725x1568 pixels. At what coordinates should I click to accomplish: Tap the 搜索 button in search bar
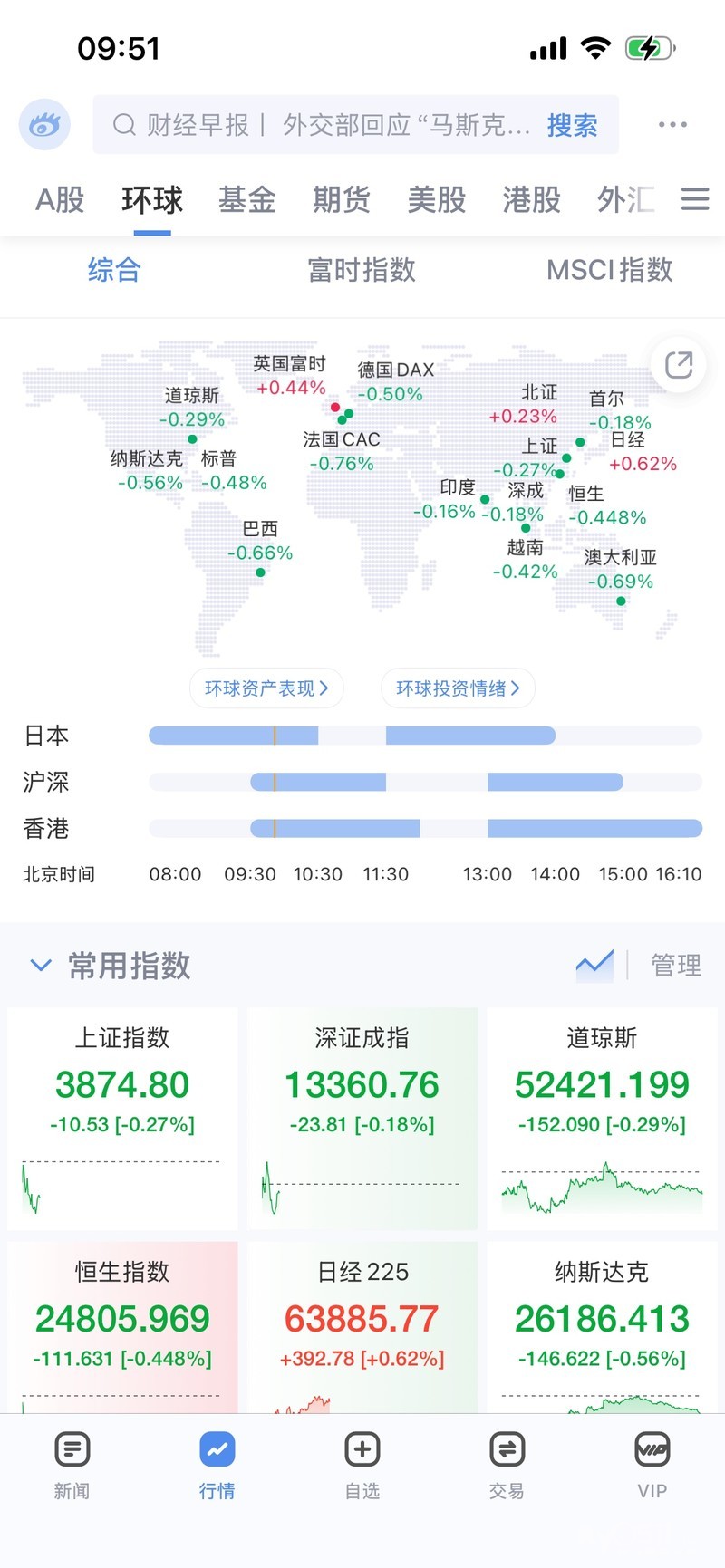(x=572, y=125)
